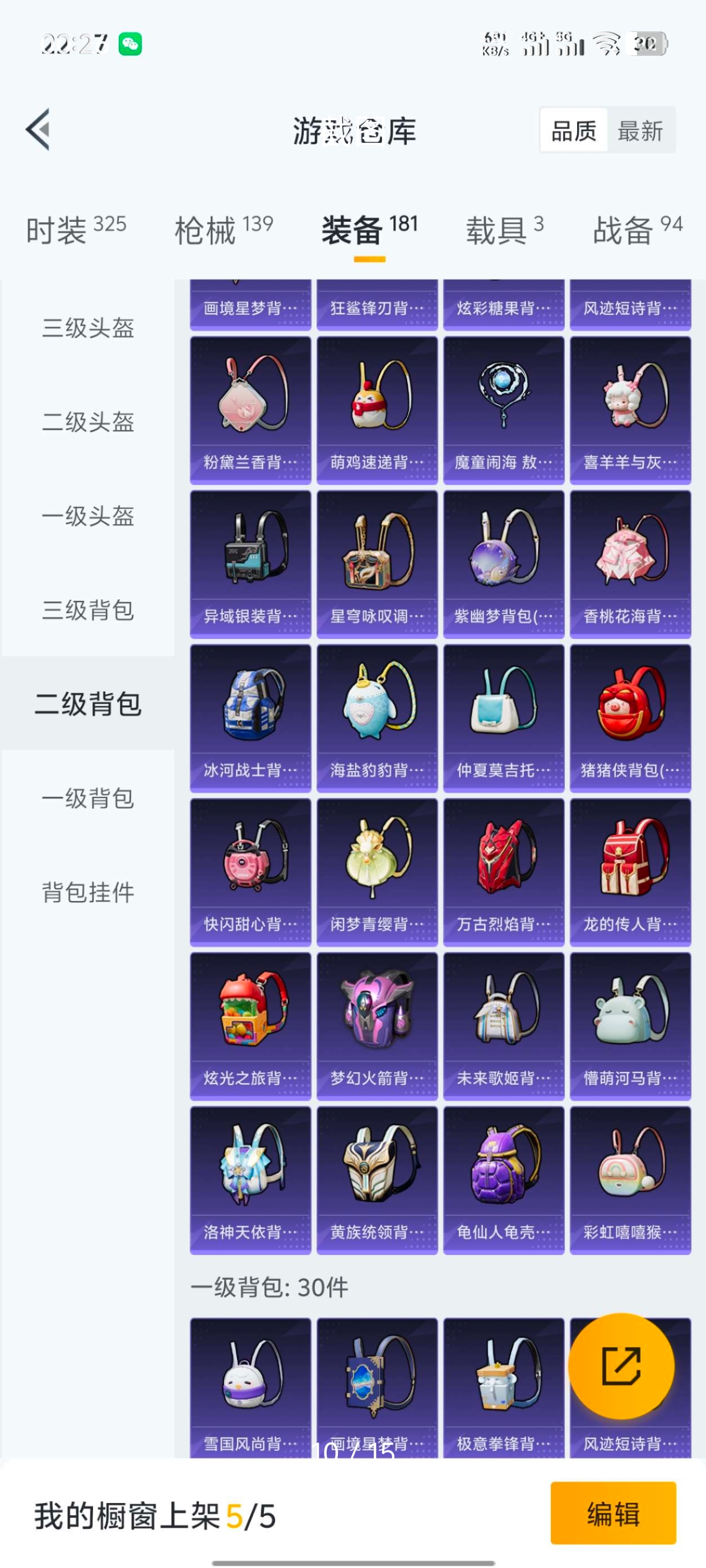Open the 战备 tab
Viewport: 706px width, 1568px height.
pos(638,230)
